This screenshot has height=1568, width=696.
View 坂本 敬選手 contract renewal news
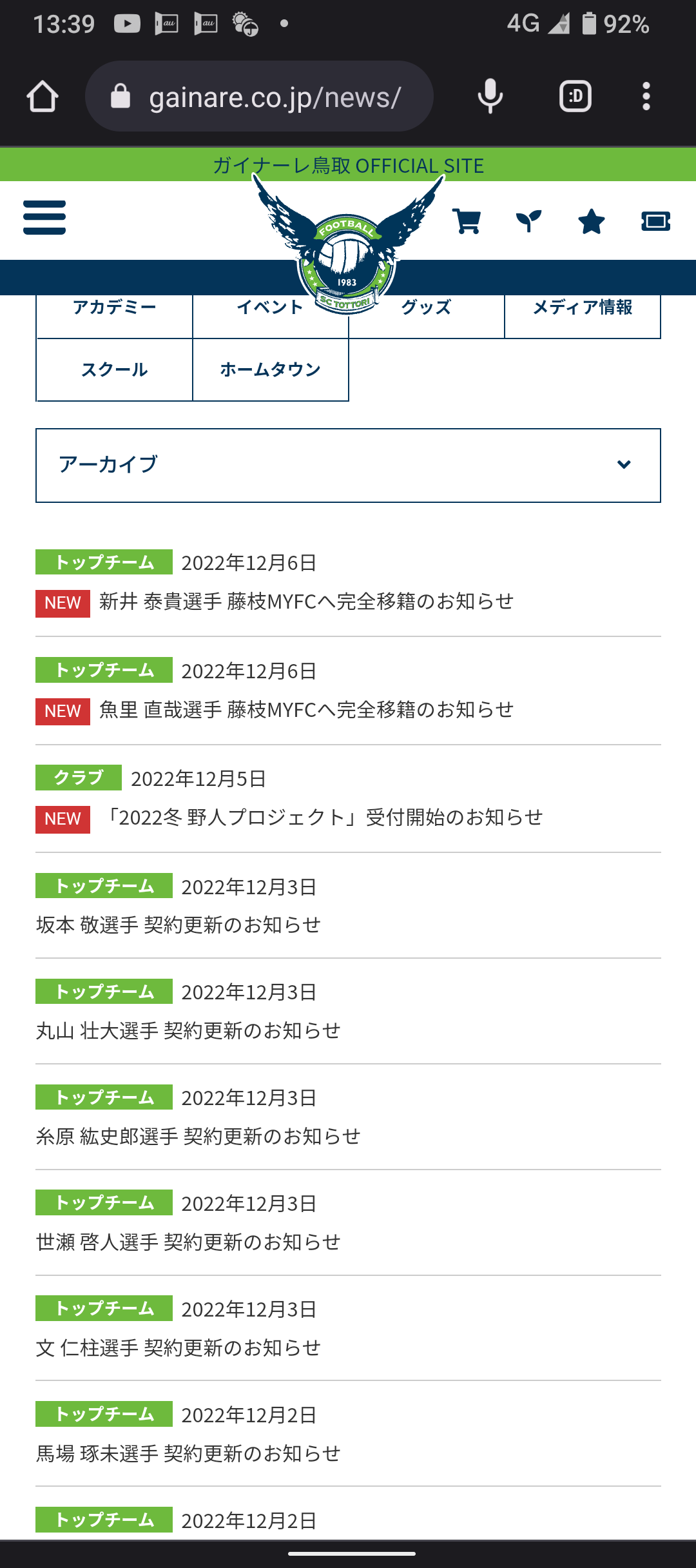pos(179,925)
